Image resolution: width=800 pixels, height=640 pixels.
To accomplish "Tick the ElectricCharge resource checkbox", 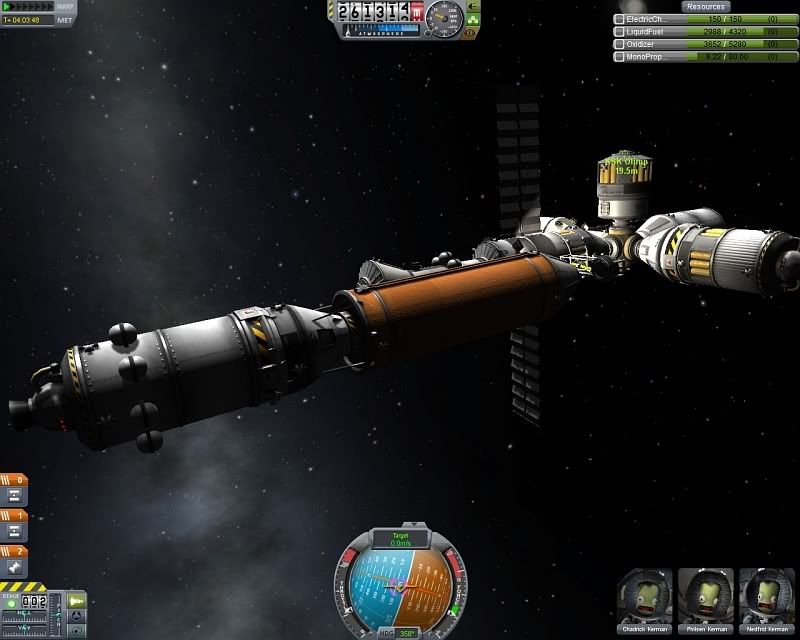I will point(619,19).
